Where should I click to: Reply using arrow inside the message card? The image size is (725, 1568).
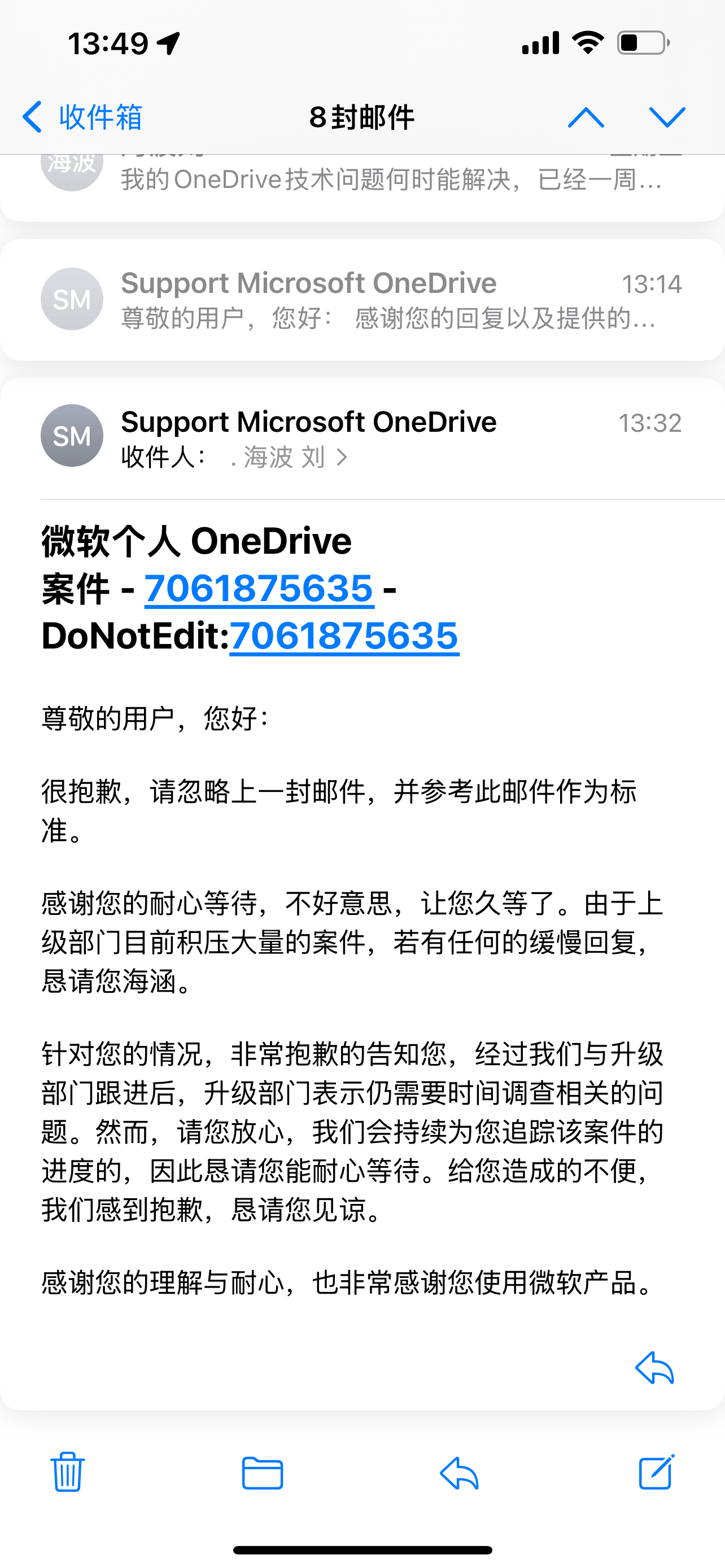pos(654,1368)
